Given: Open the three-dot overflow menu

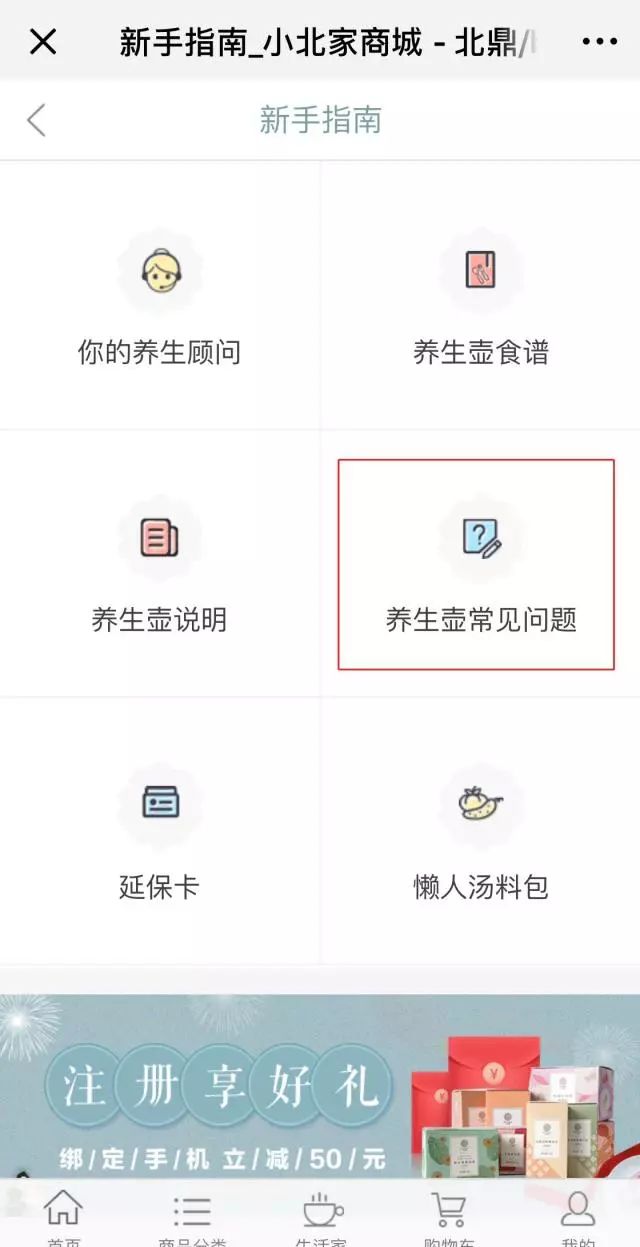Looking at the screenshot, I should coord(599,42).
